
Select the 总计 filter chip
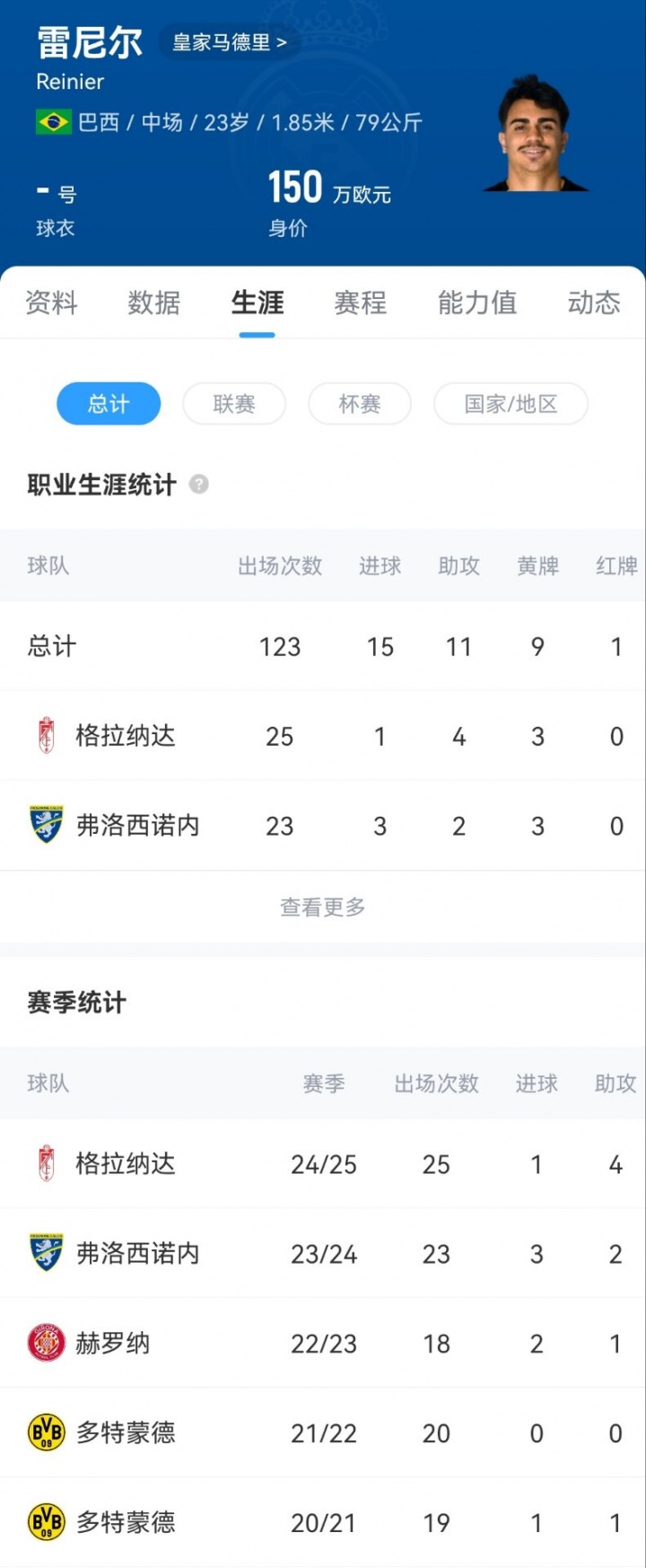[109, 404]
